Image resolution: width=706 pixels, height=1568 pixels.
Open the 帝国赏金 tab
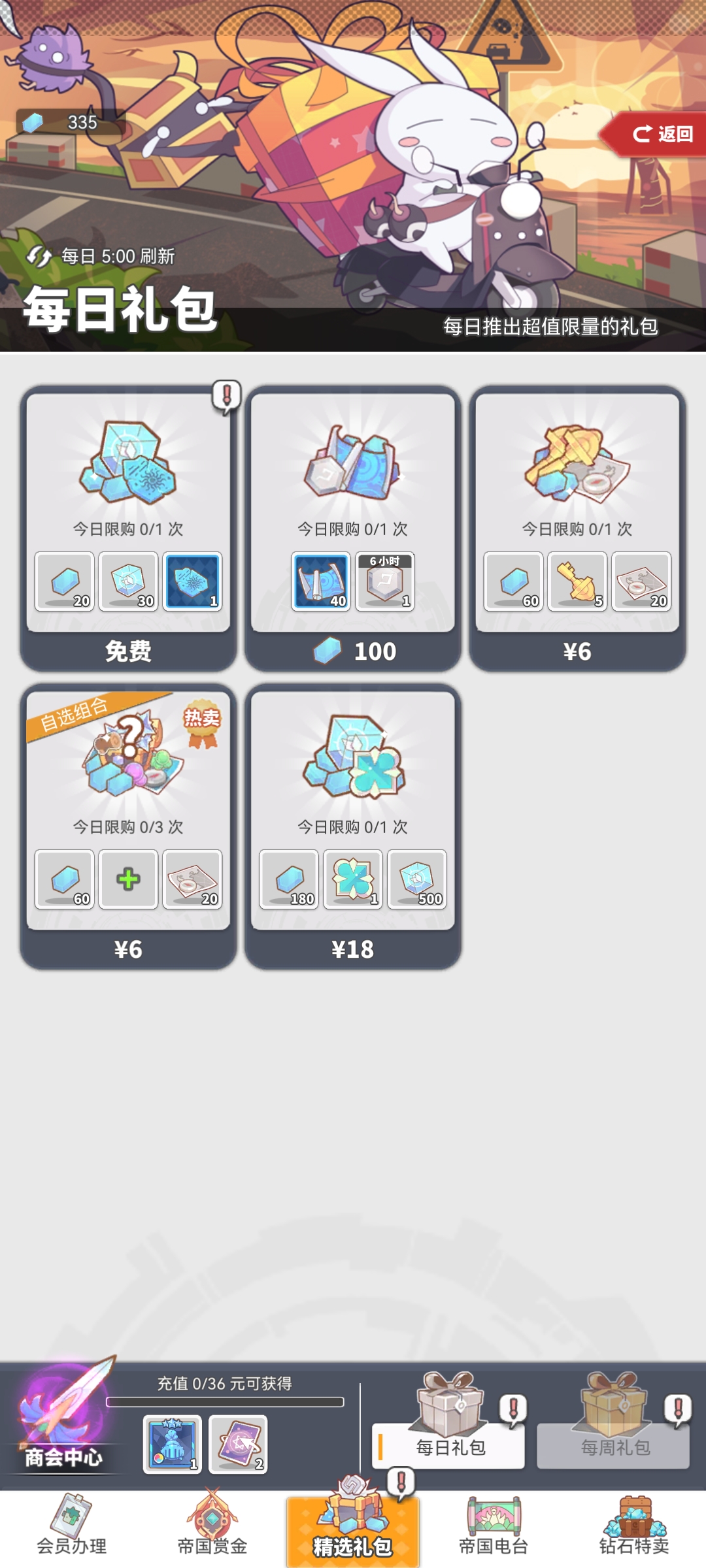tap(212, 1529)
